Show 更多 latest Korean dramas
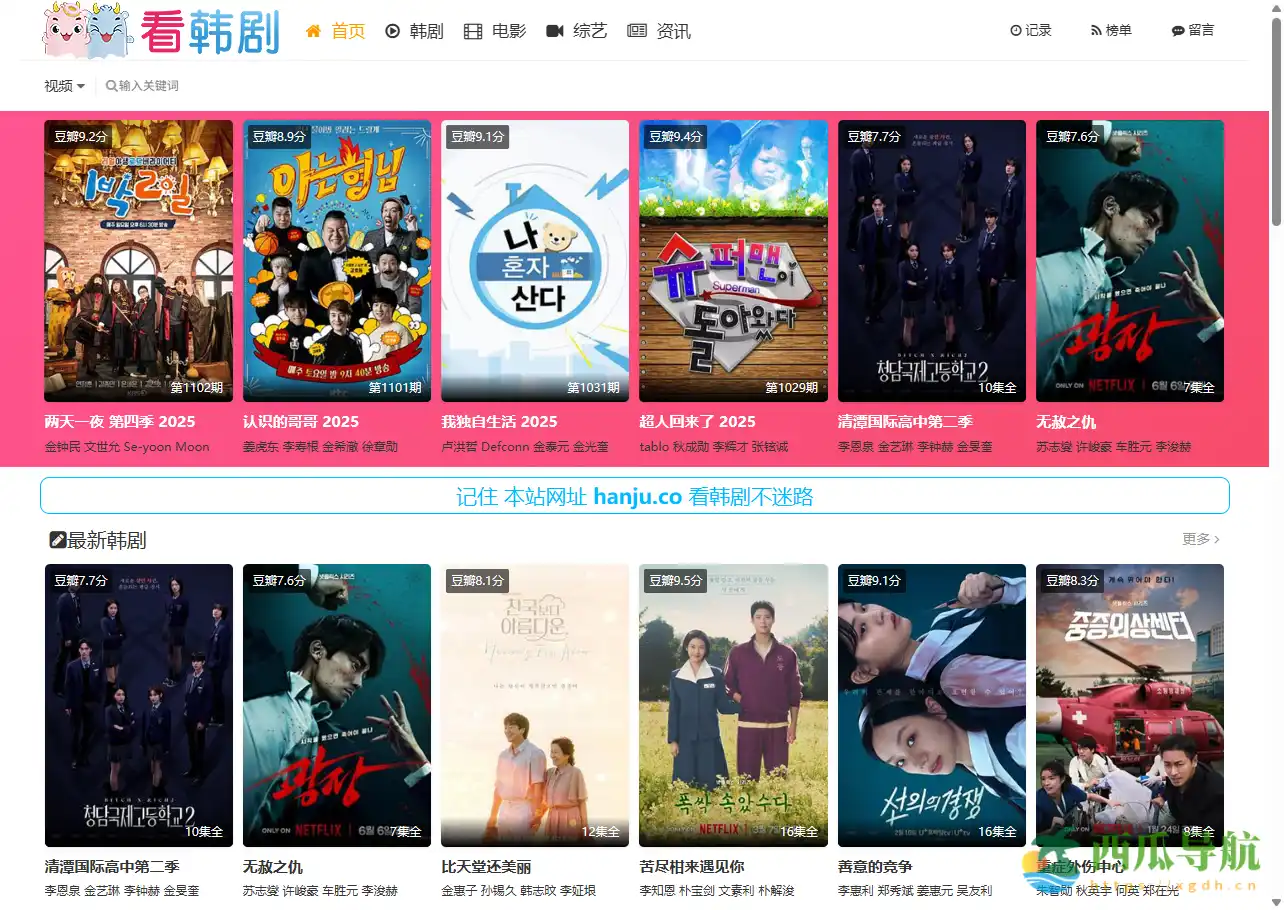 pos(1200,539)
